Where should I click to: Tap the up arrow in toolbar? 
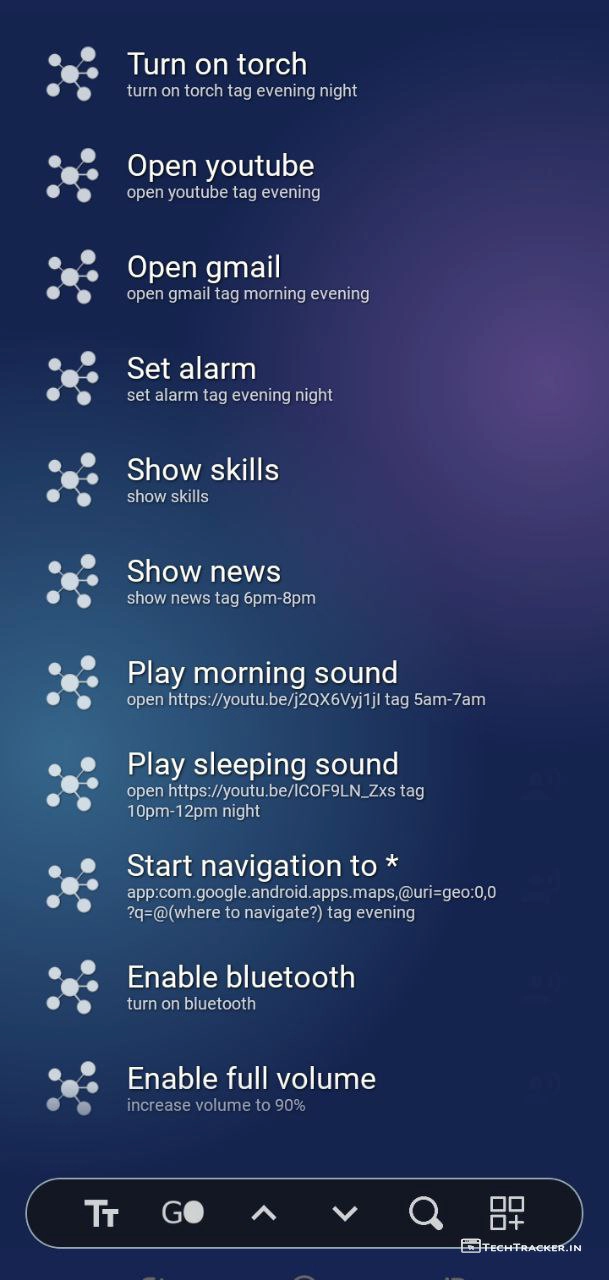(x=264, y=1213)
